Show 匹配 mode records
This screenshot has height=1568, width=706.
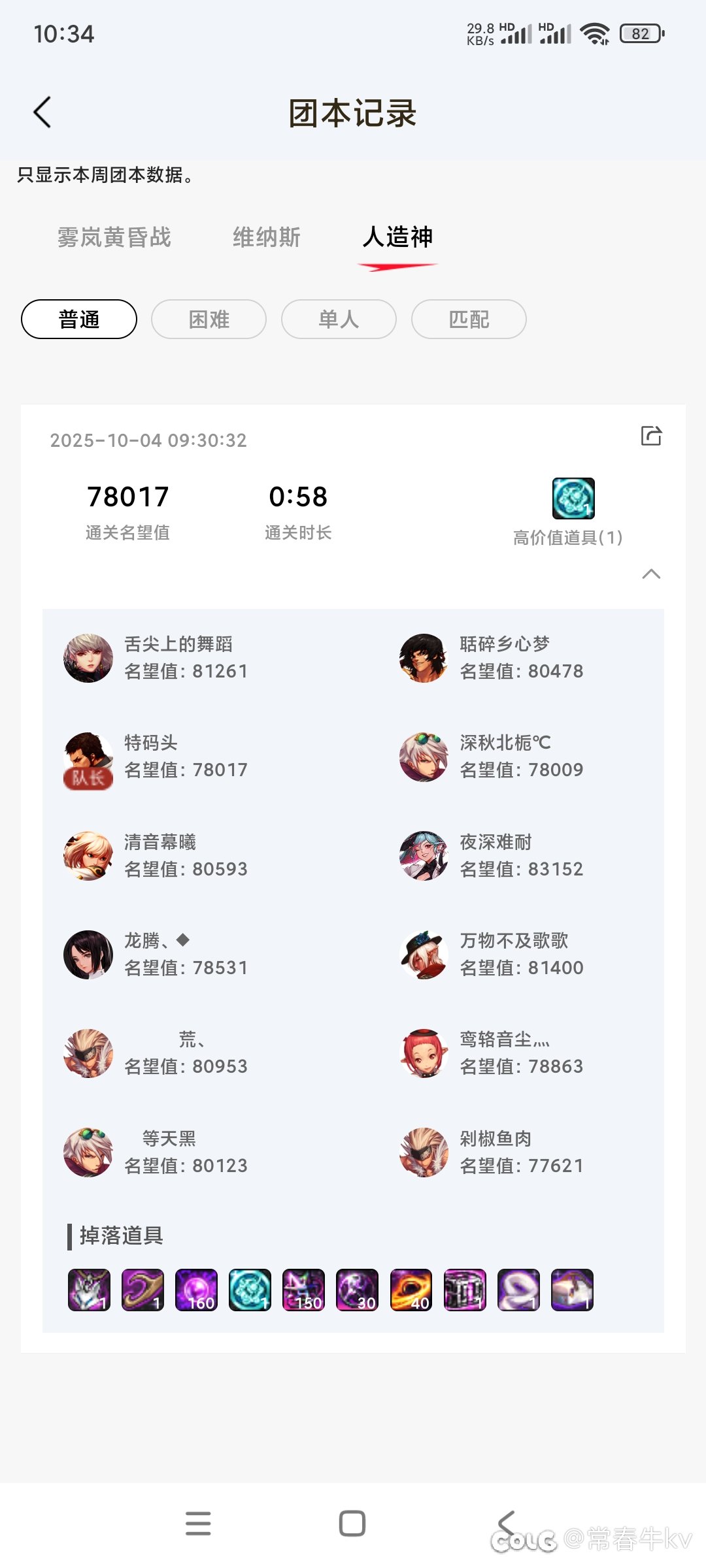click(469, 319)
